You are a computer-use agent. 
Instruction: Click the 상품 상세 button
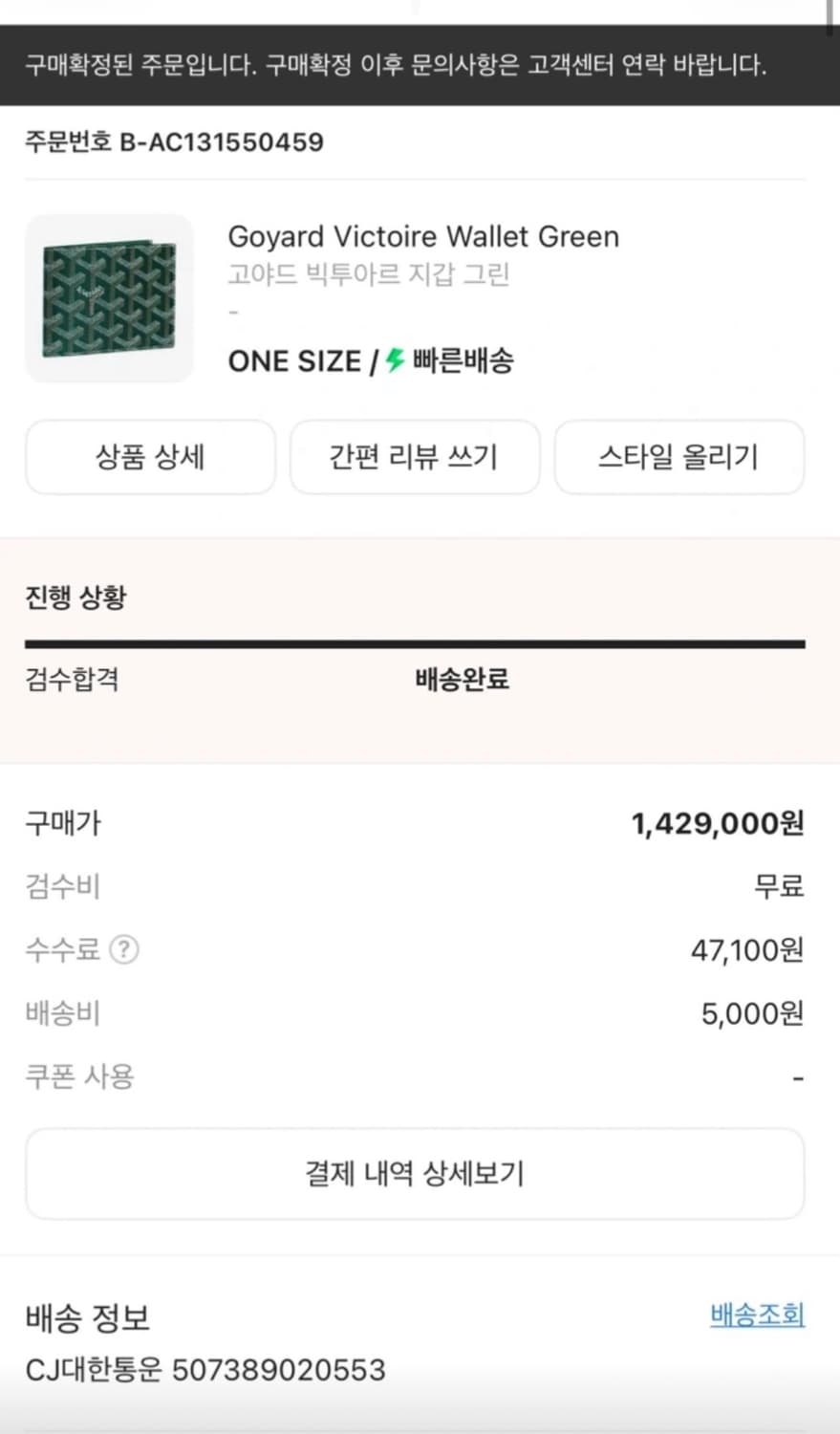(149, 457)
